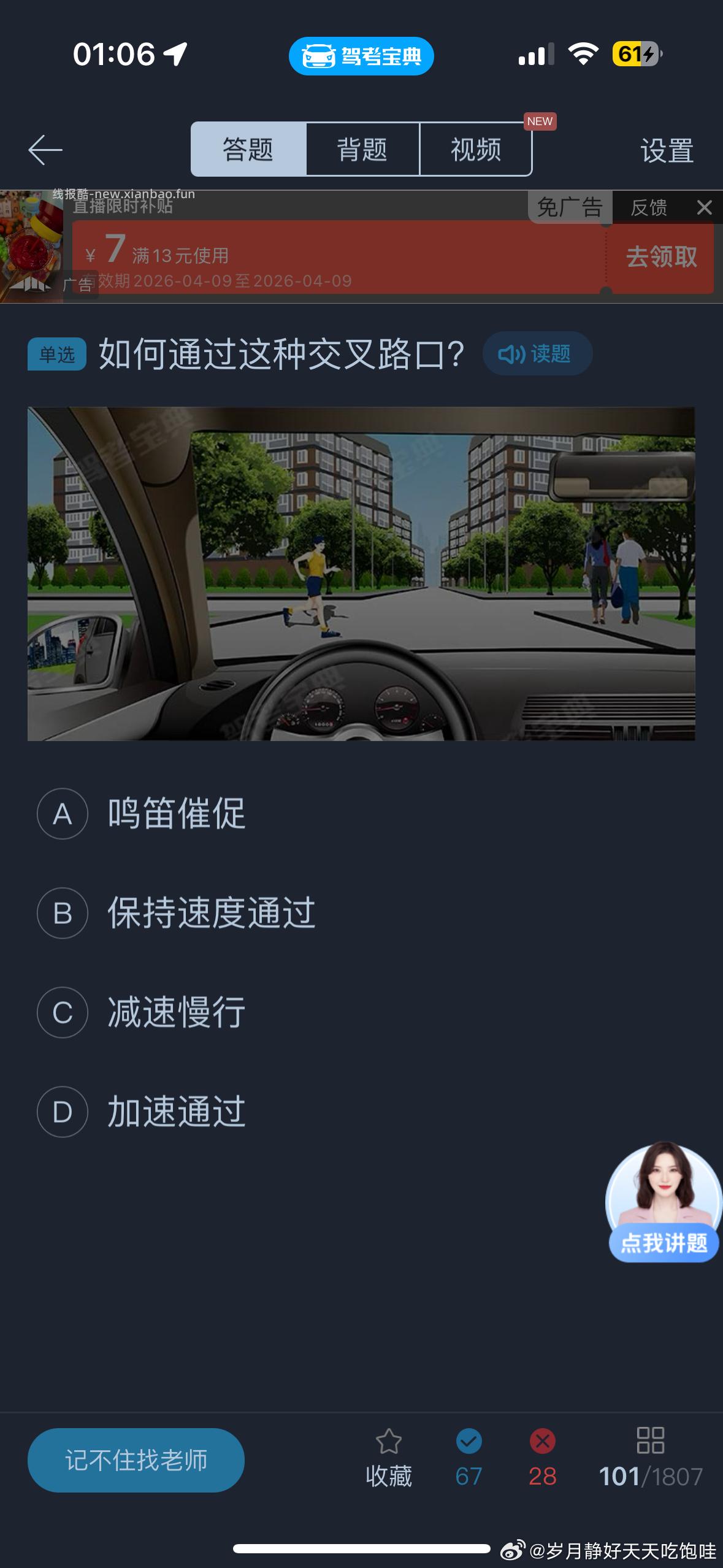Switch to the 背题 tab

[x=362, y=149]
